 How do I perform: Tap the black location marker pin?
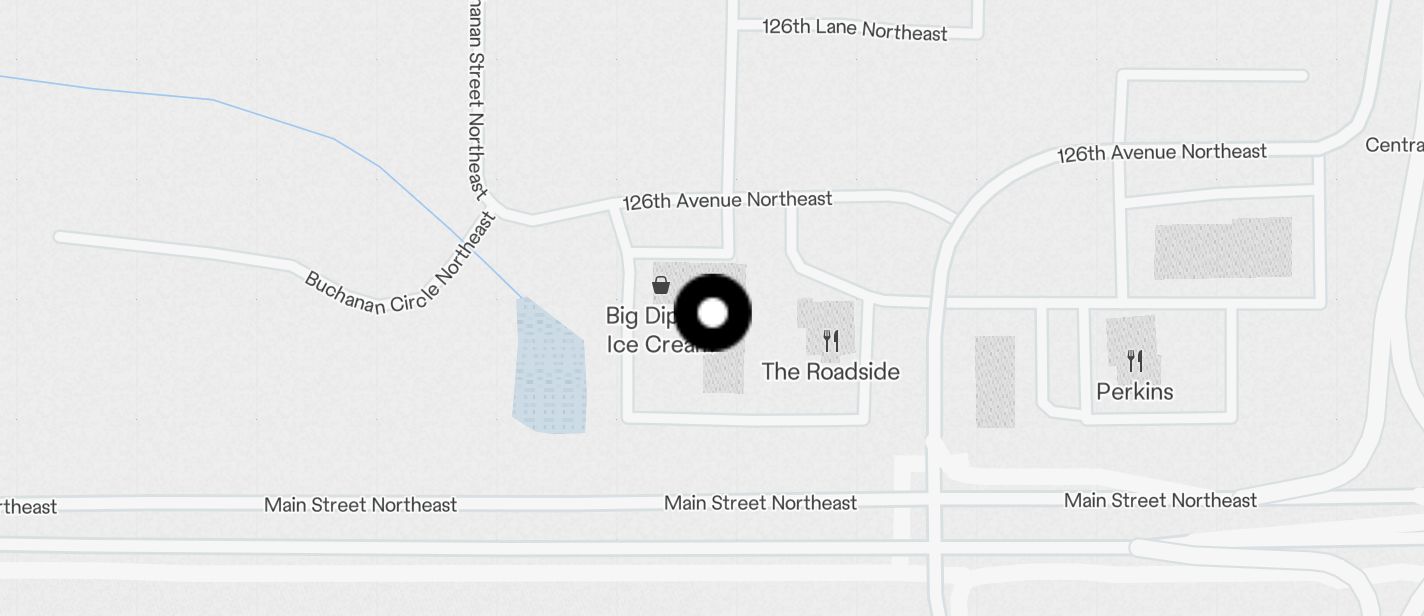(x=712, y=313)
